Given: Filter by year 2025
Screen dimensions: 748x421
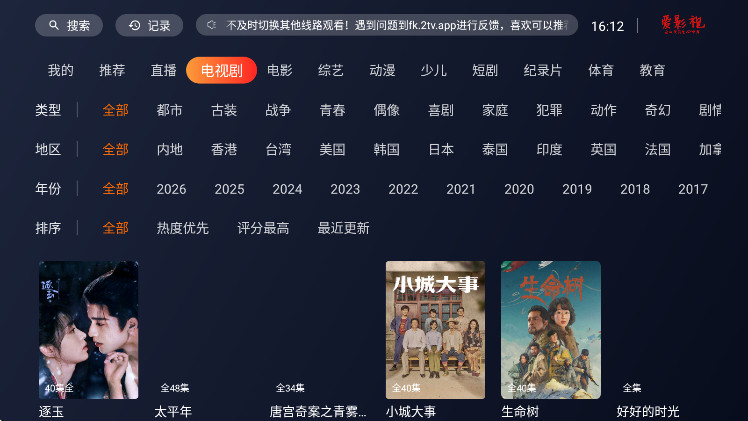Looking at the screenshot, I should (229, 189).
